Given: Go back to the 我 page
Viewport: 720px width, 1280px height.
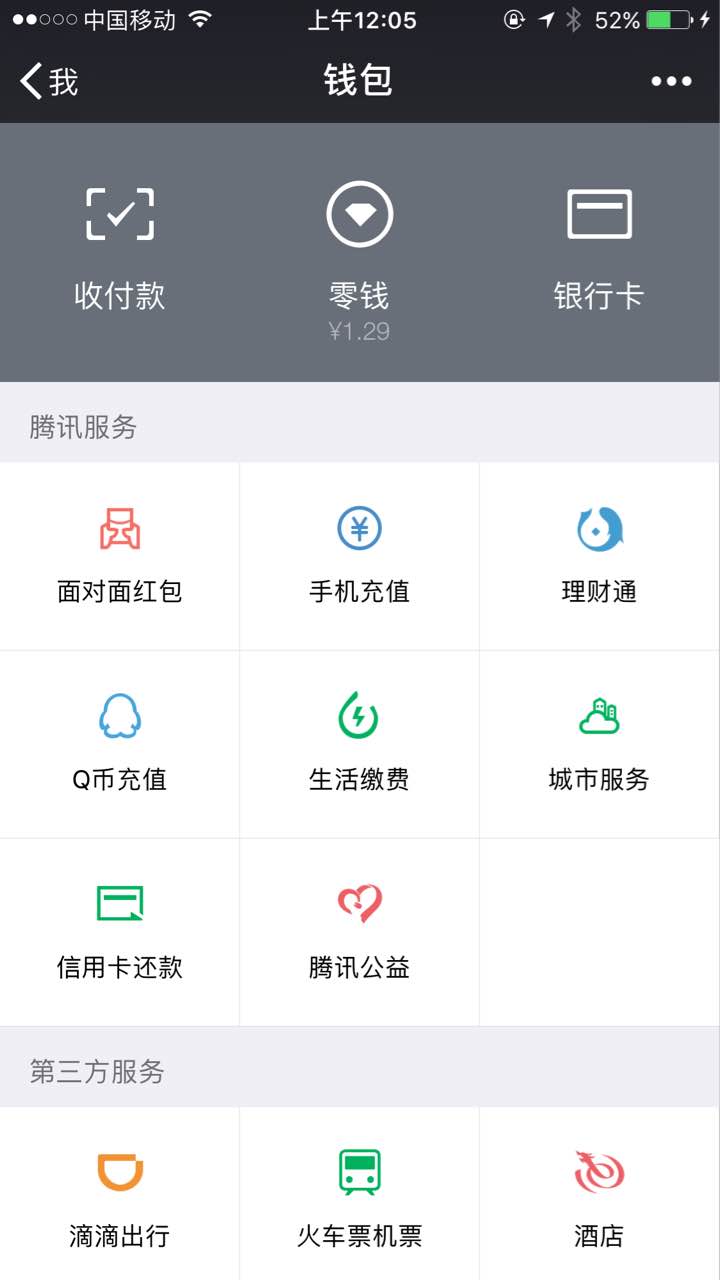Looking at the screenshot, I should 49,81.
